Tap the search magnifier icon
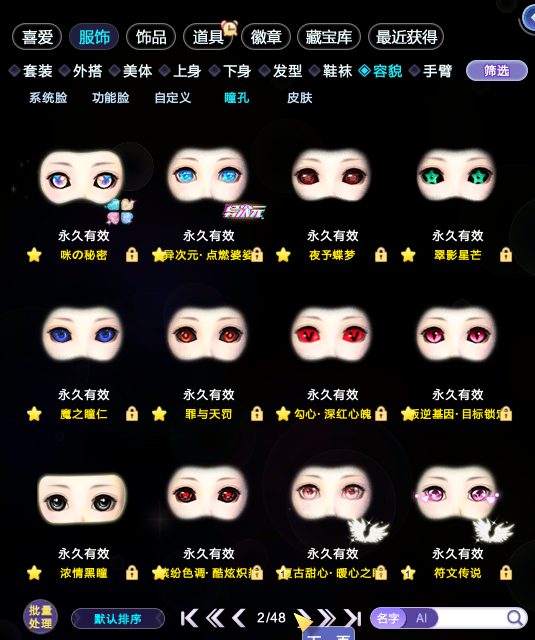Screen dimensions: 535x640 point(515,618)
